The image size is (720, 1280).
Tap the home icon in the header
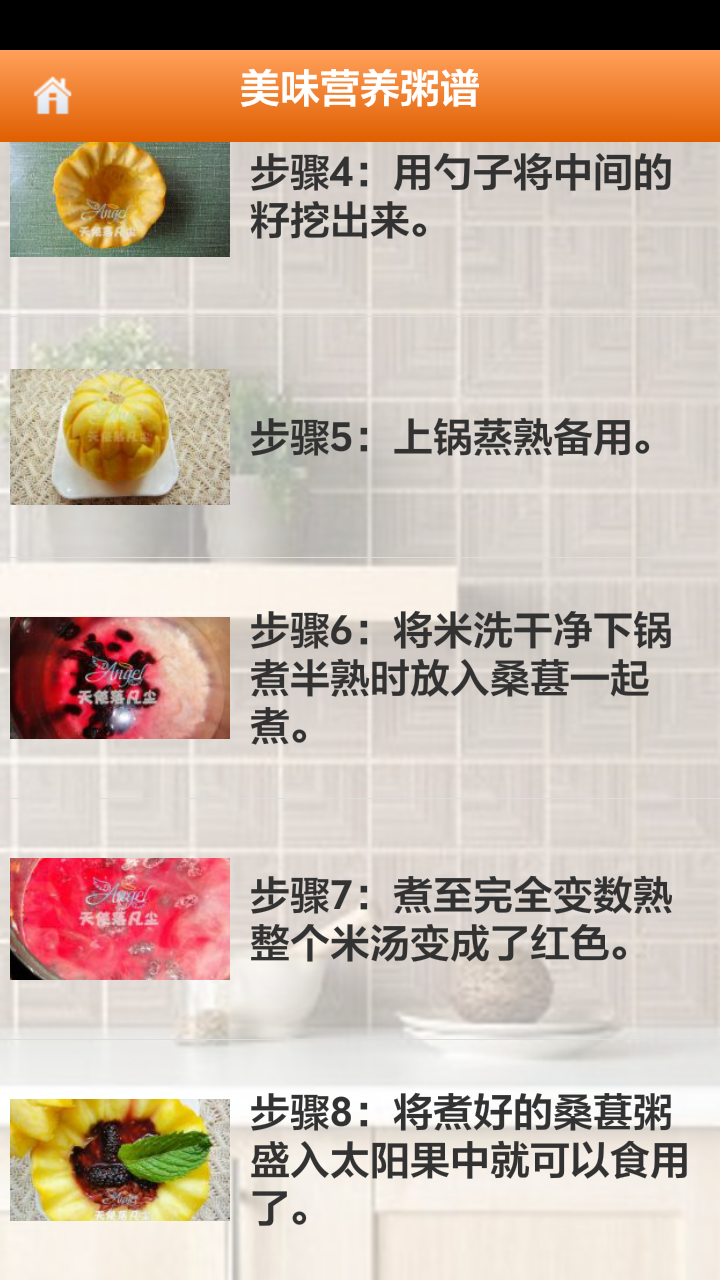(x=52, y=96)
